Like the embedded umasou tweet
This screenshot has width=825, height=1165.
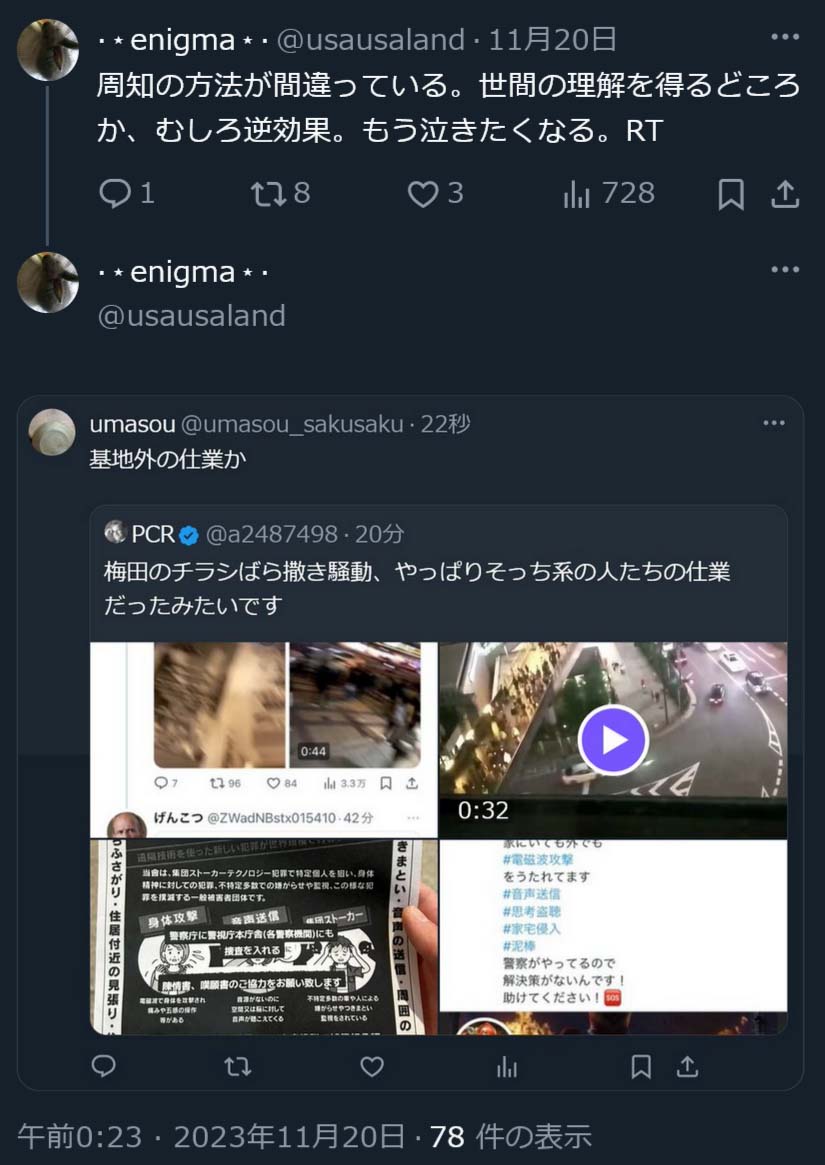coord(372,1067)
